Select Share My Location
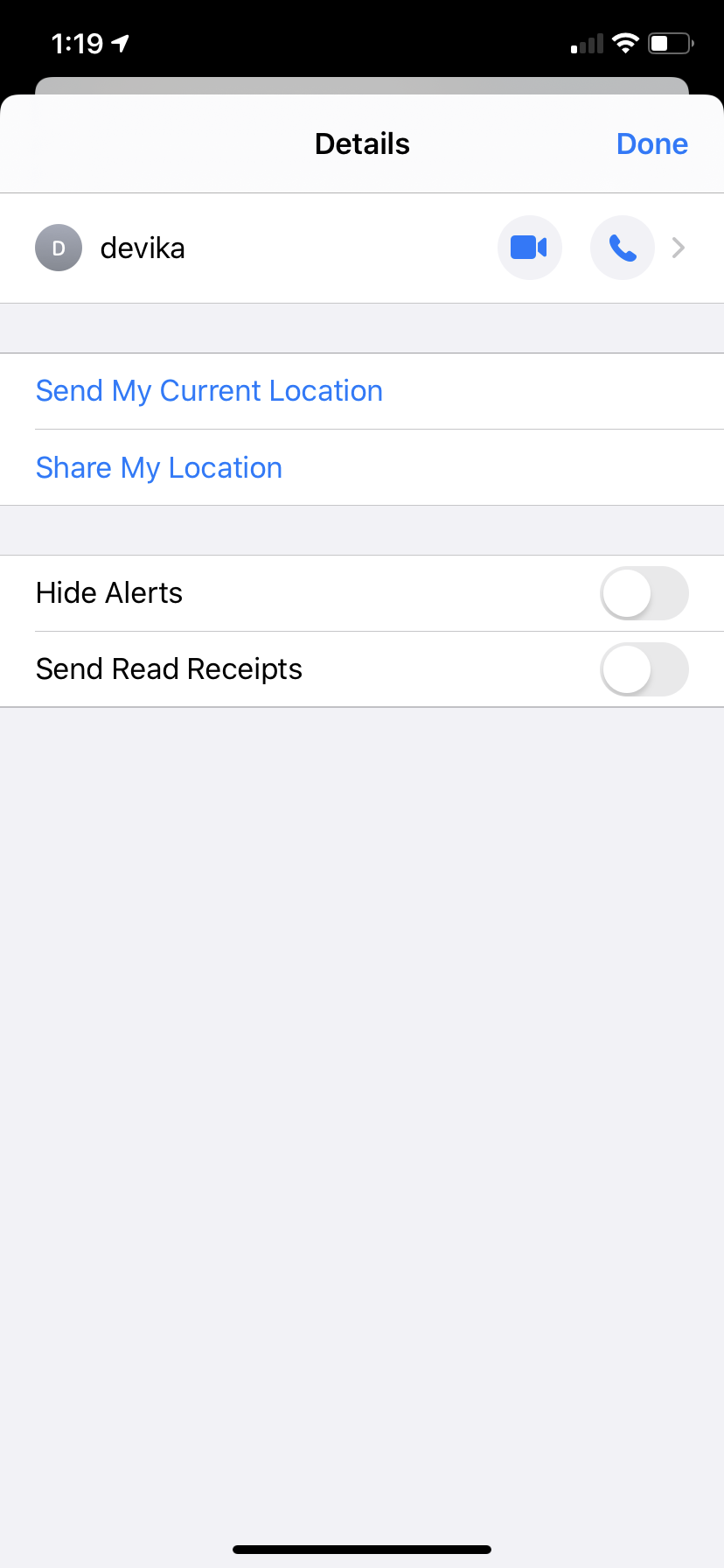This screenshot has width=724, height=1568. click(x=362, y=467)
